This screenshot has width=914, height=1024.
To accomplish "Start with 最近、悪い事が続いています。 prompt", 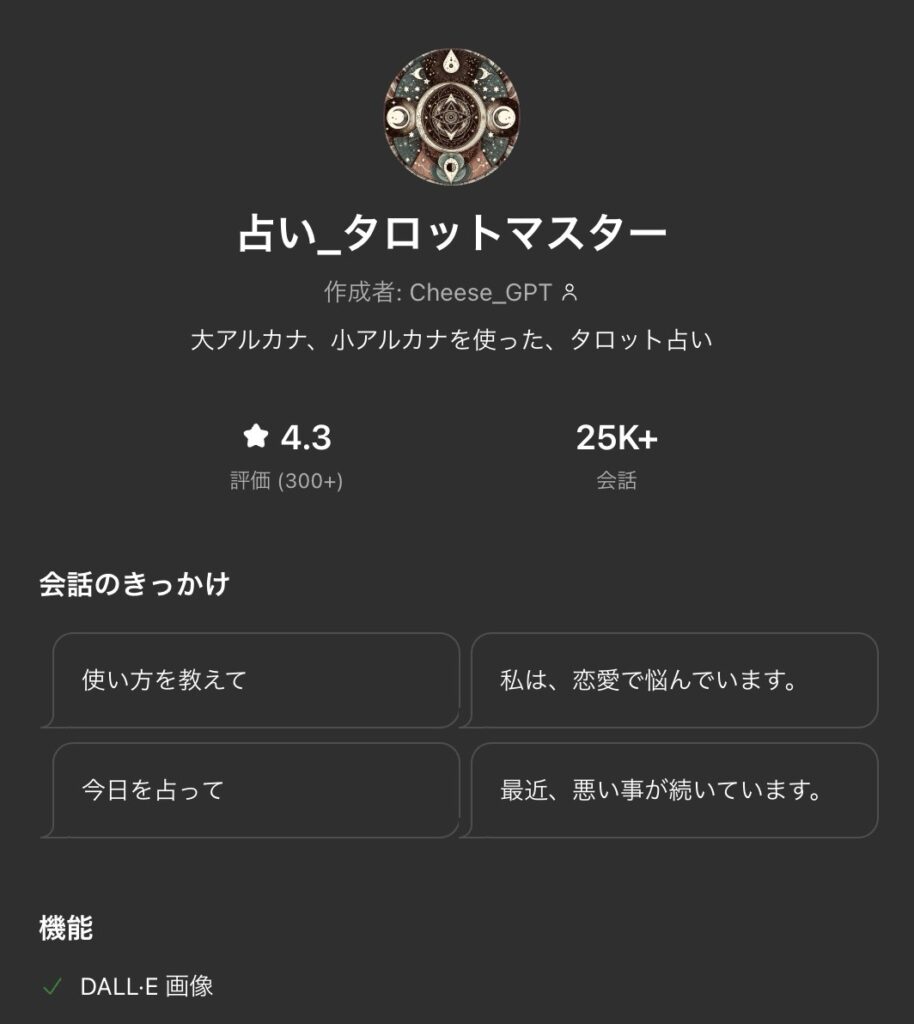I will [674, 790].
